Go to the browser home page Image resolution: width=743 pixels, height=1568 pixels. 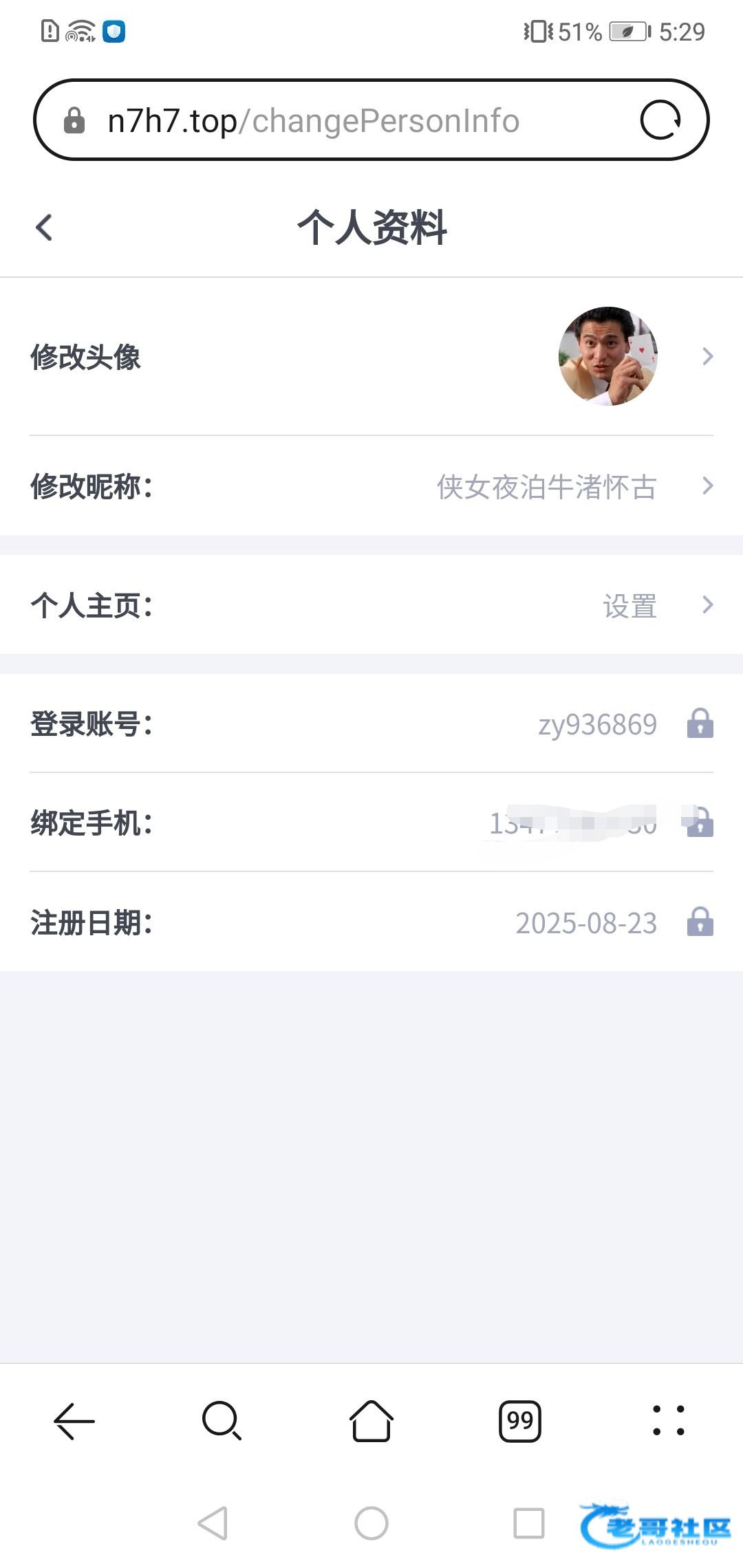point(371,1420)
